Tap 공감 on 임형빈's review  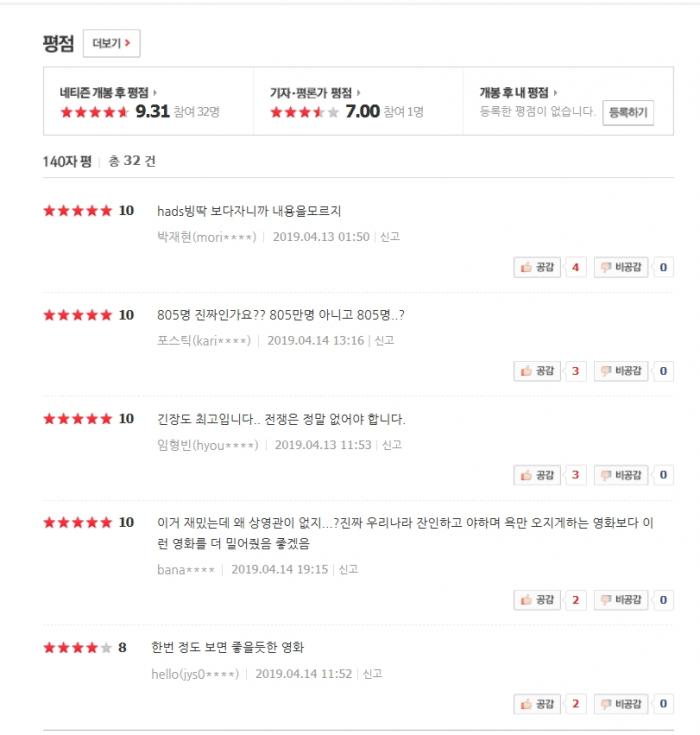(x=537, y=475)
